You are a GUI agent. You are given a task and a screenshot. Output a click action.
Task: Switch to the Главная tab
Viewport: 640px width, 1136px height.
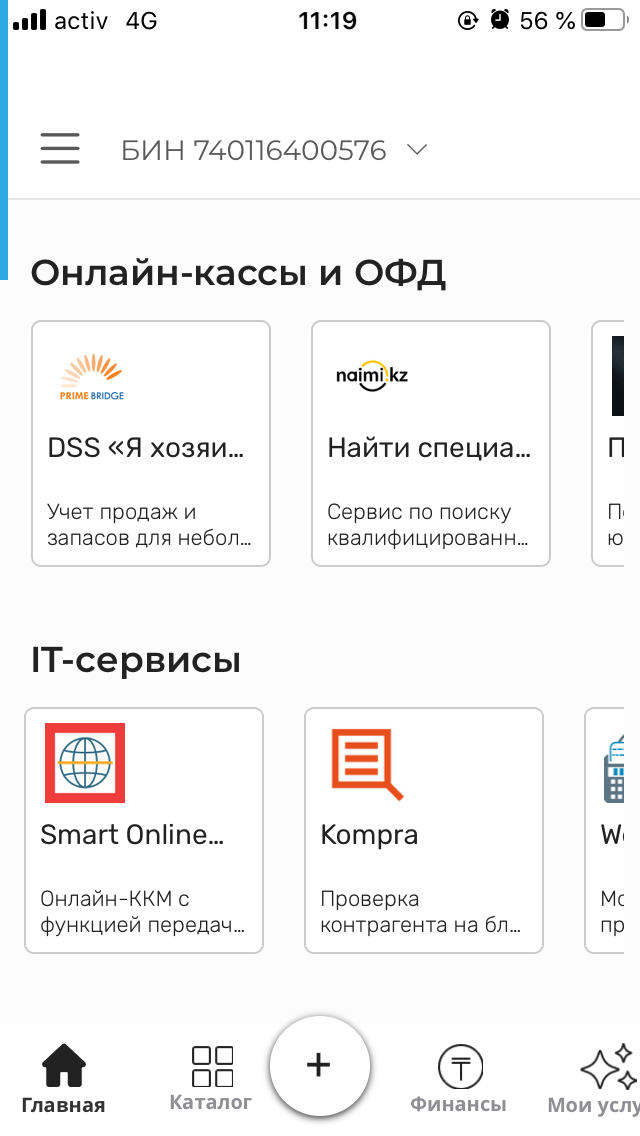click(x=63, y=1079)
